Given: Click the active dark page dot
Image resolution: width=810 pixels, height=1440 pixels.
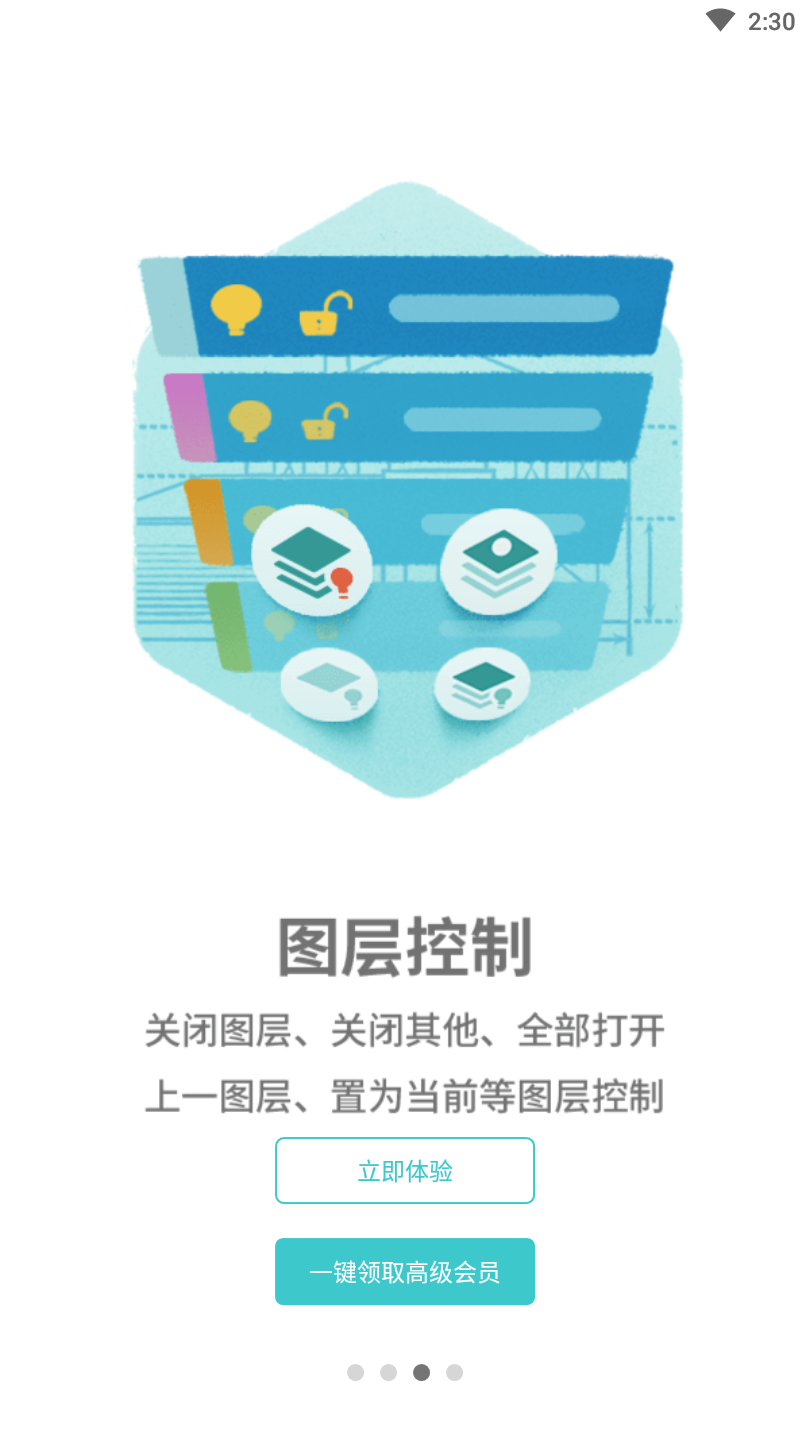Looking at the screenshot, I should click(422, 1373).
